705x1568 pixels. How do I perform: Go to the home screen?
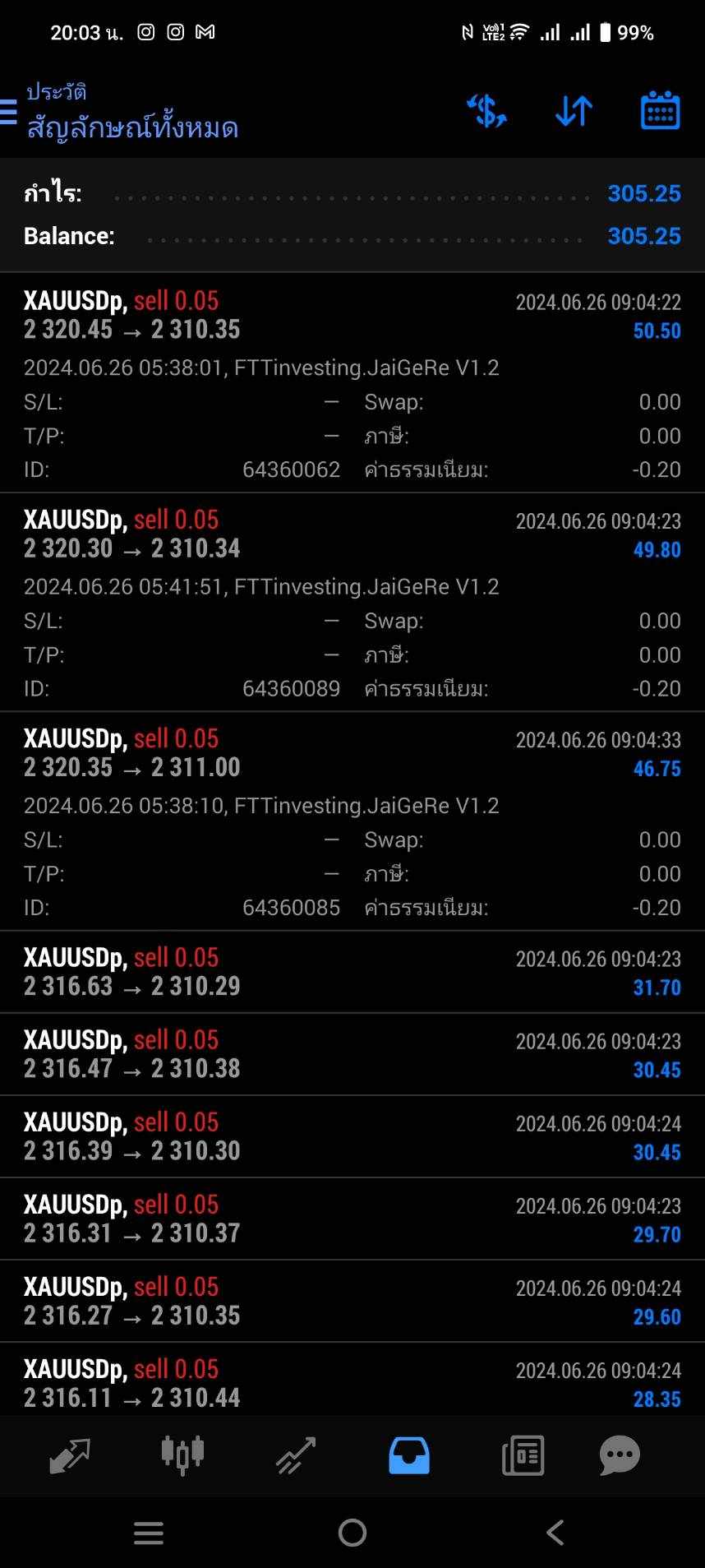coord(352,1532)
